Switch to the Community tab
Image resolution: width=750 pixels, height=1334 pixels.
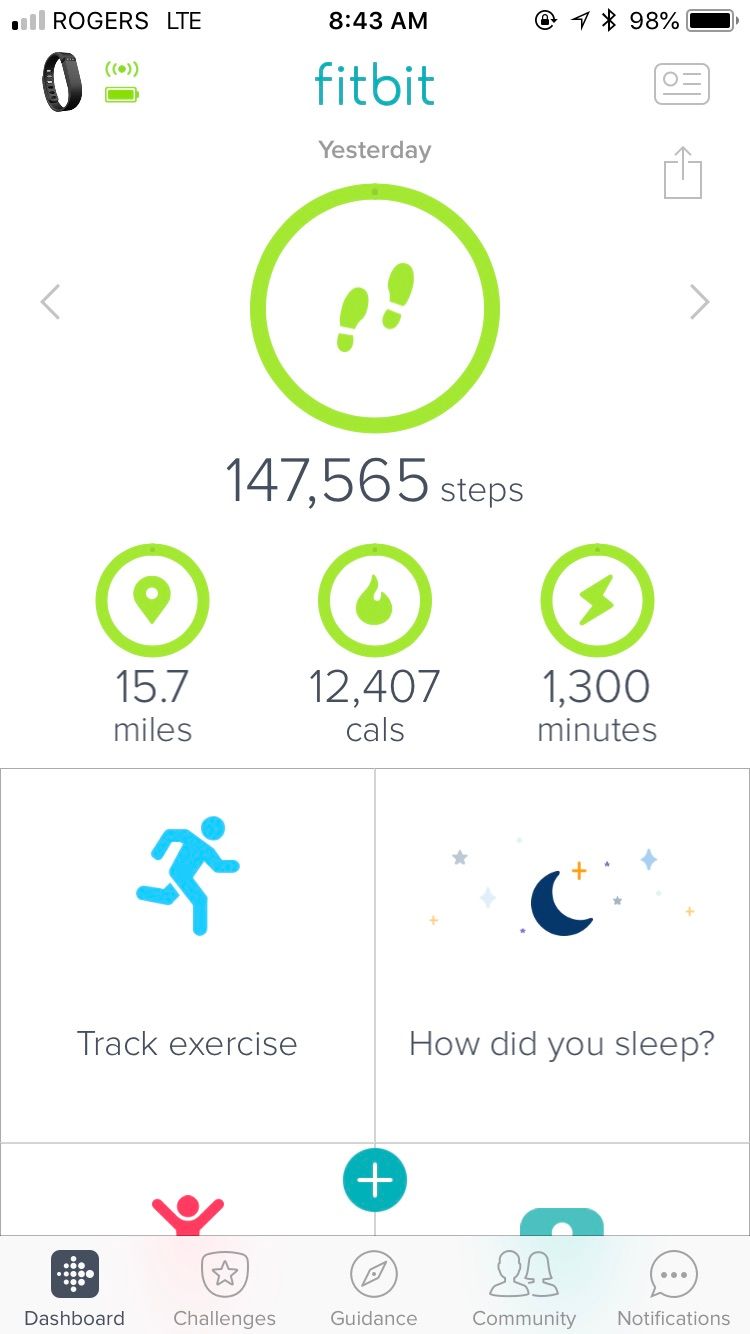524,1289
